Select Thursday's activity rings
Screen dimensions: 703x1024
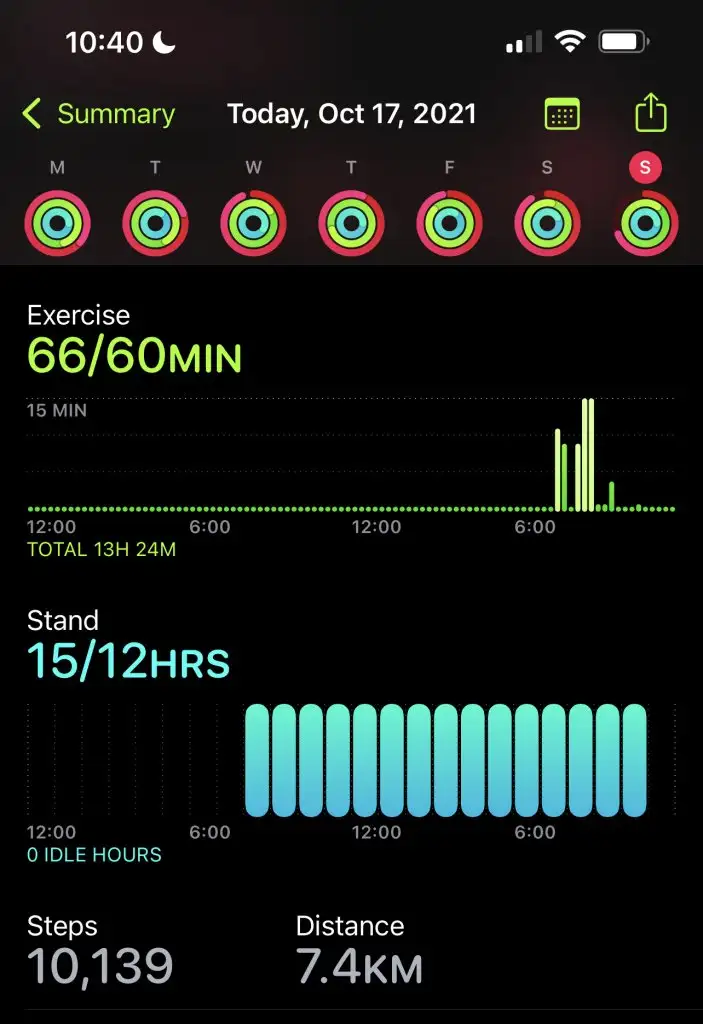tap(351, 223)
